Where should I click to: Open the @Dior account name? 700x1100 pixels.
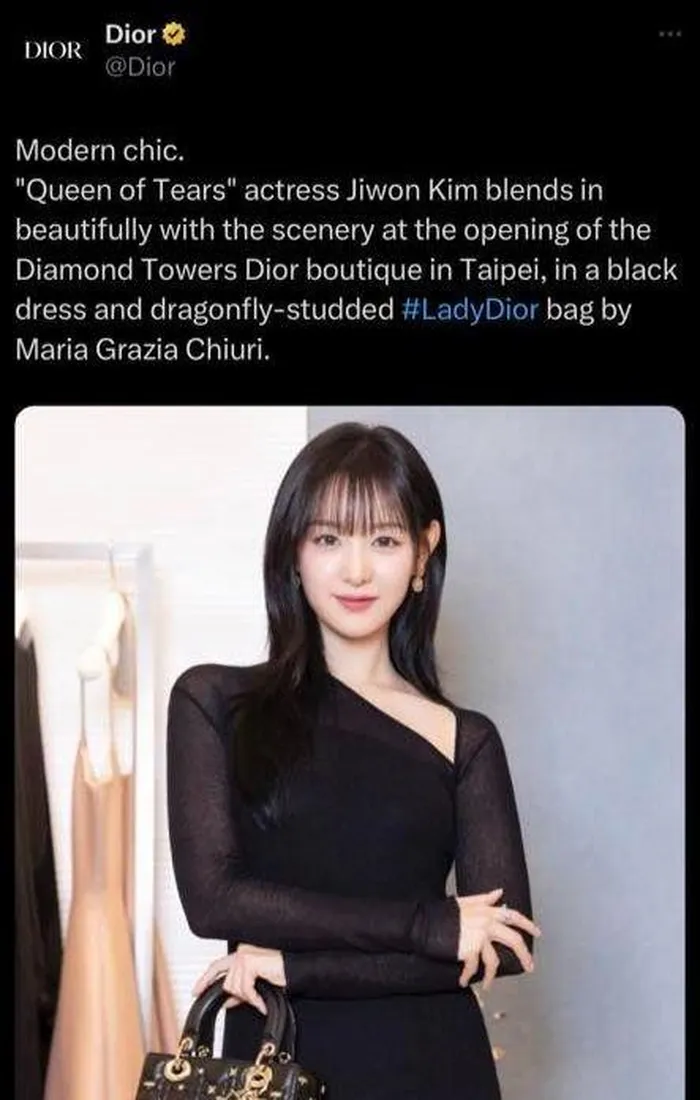(x=133, y=35)
